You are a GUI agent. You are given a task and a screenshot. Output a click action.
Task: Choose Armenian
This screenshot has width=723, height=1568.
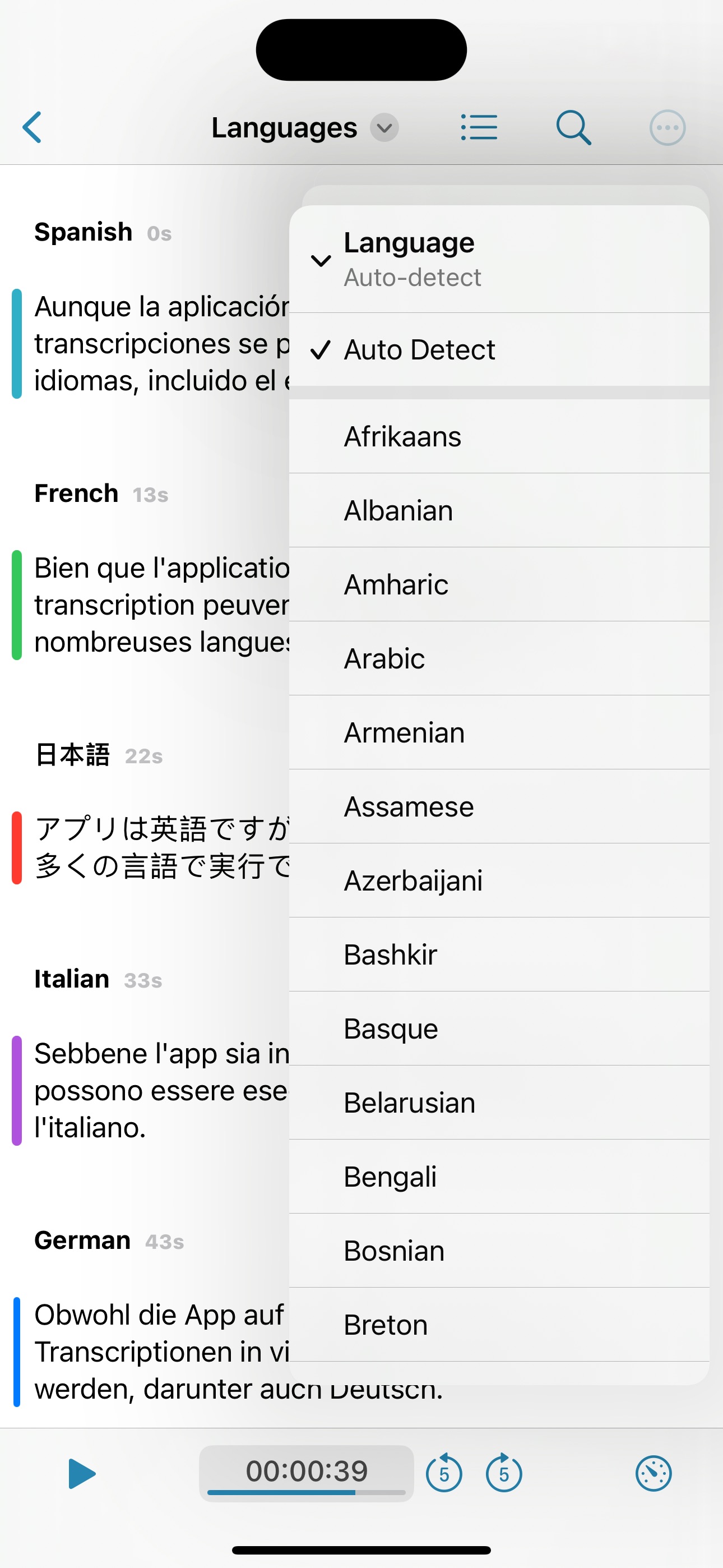pyautogui.click(x=499, y=732)
